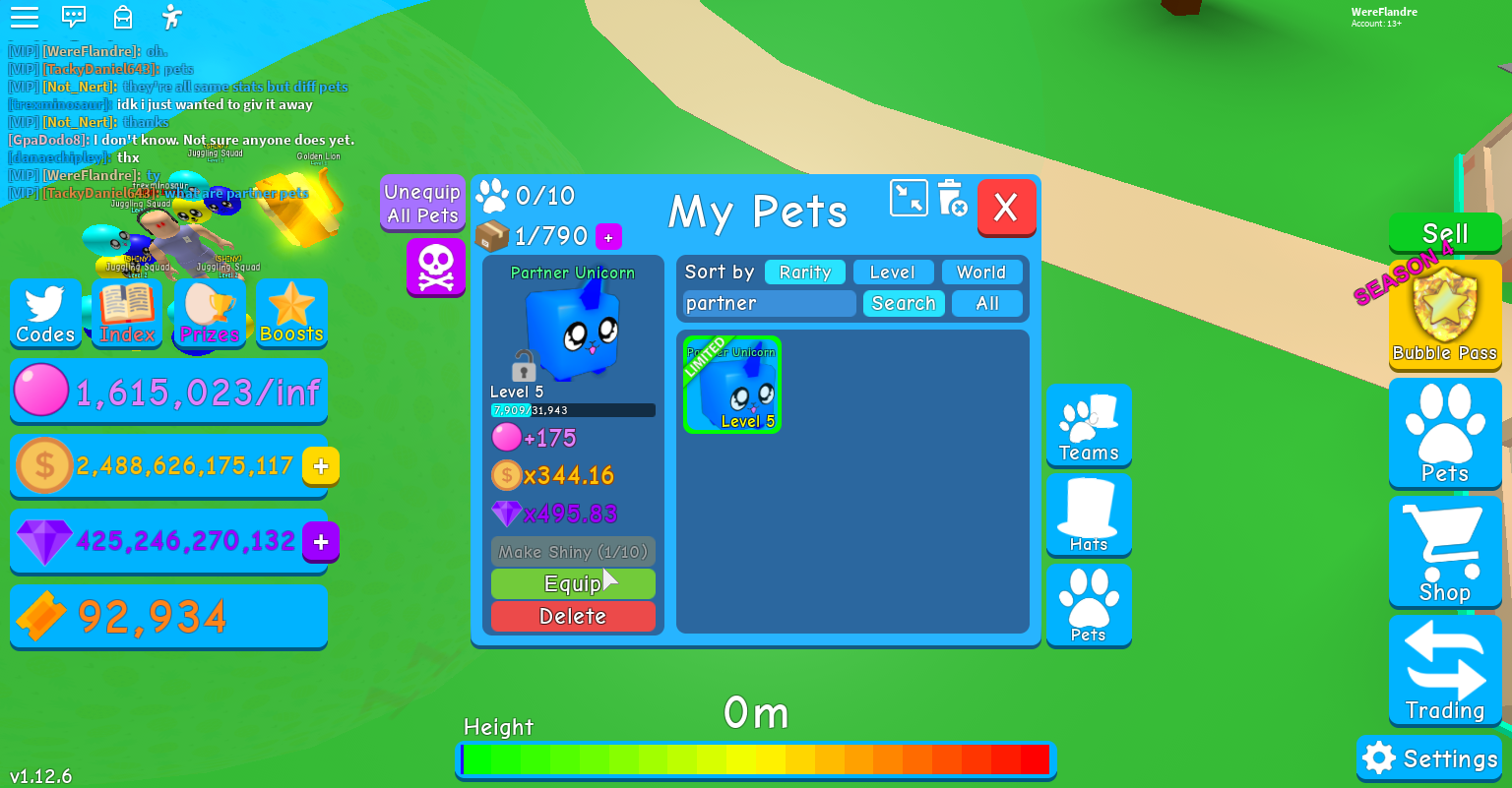Sort pets by World
The height and width of the screenshot is (788, 1512).
[x=981, y=273]
